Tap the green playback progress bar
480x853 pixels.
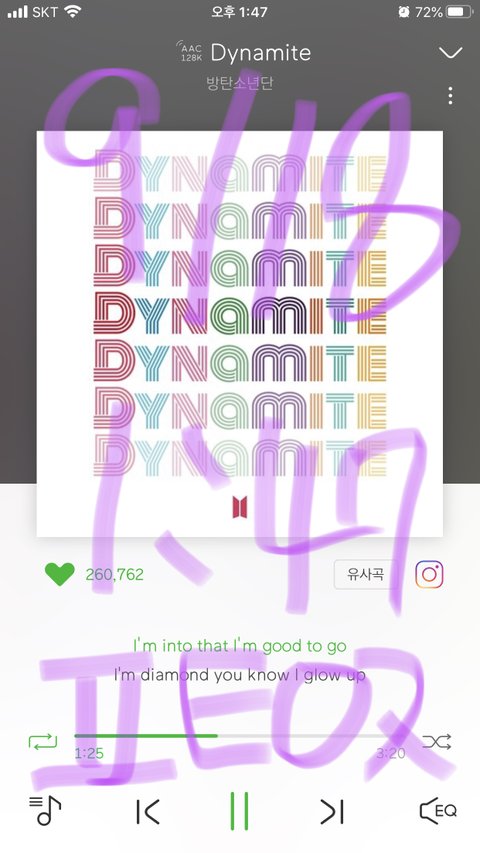239,735
